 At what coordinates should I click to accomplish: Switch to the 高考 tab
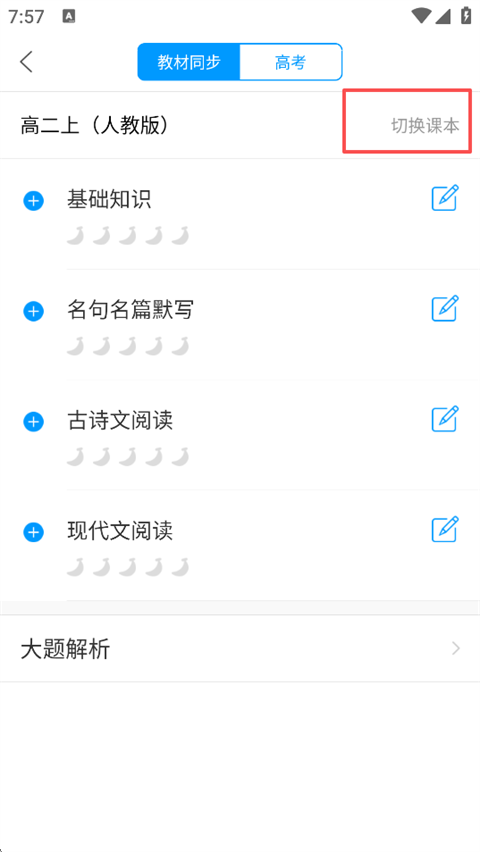[x=290, y=62]
